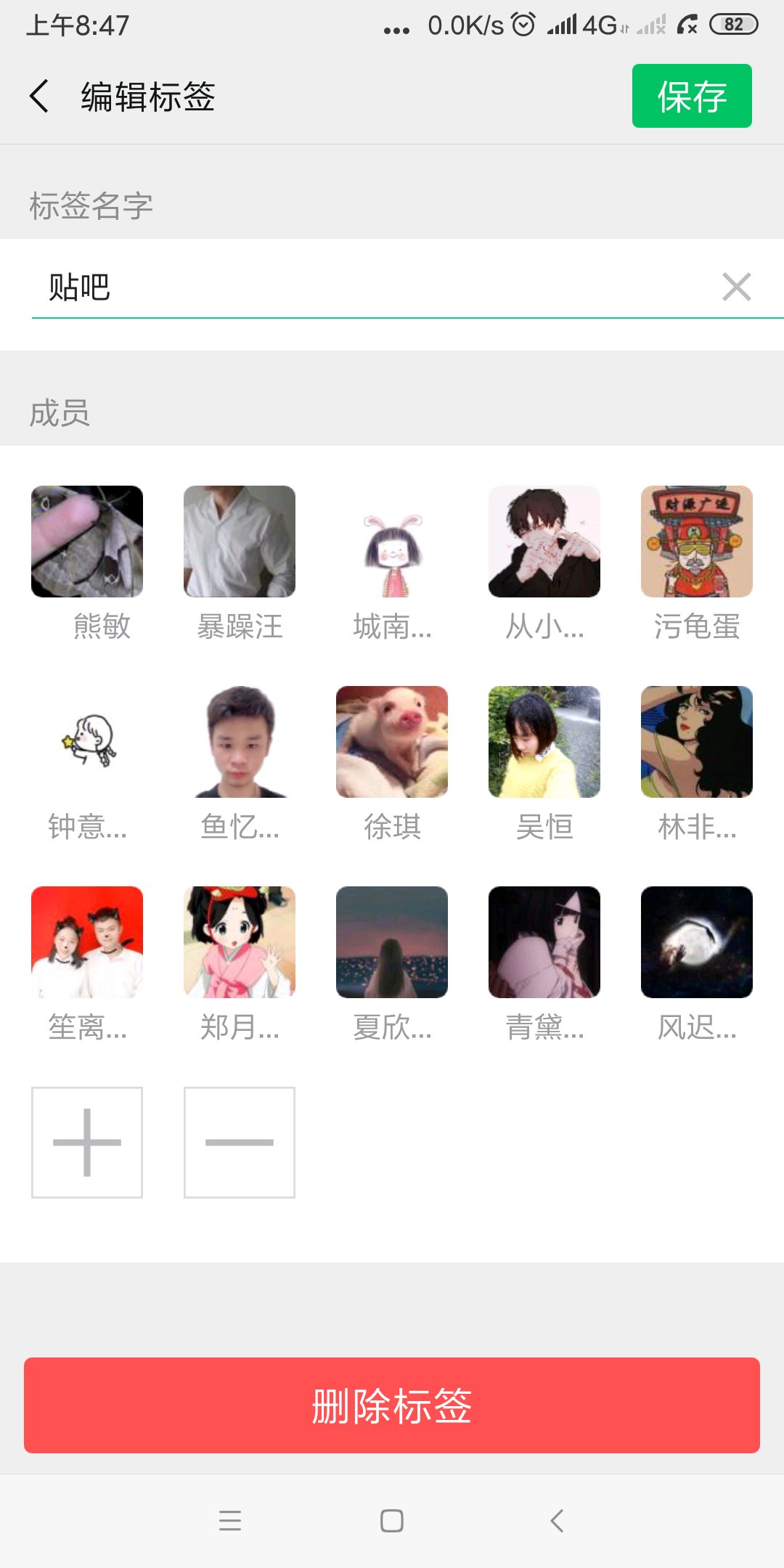View member 徐琪
Screen dimensions: 784x1568
point(392,742)
